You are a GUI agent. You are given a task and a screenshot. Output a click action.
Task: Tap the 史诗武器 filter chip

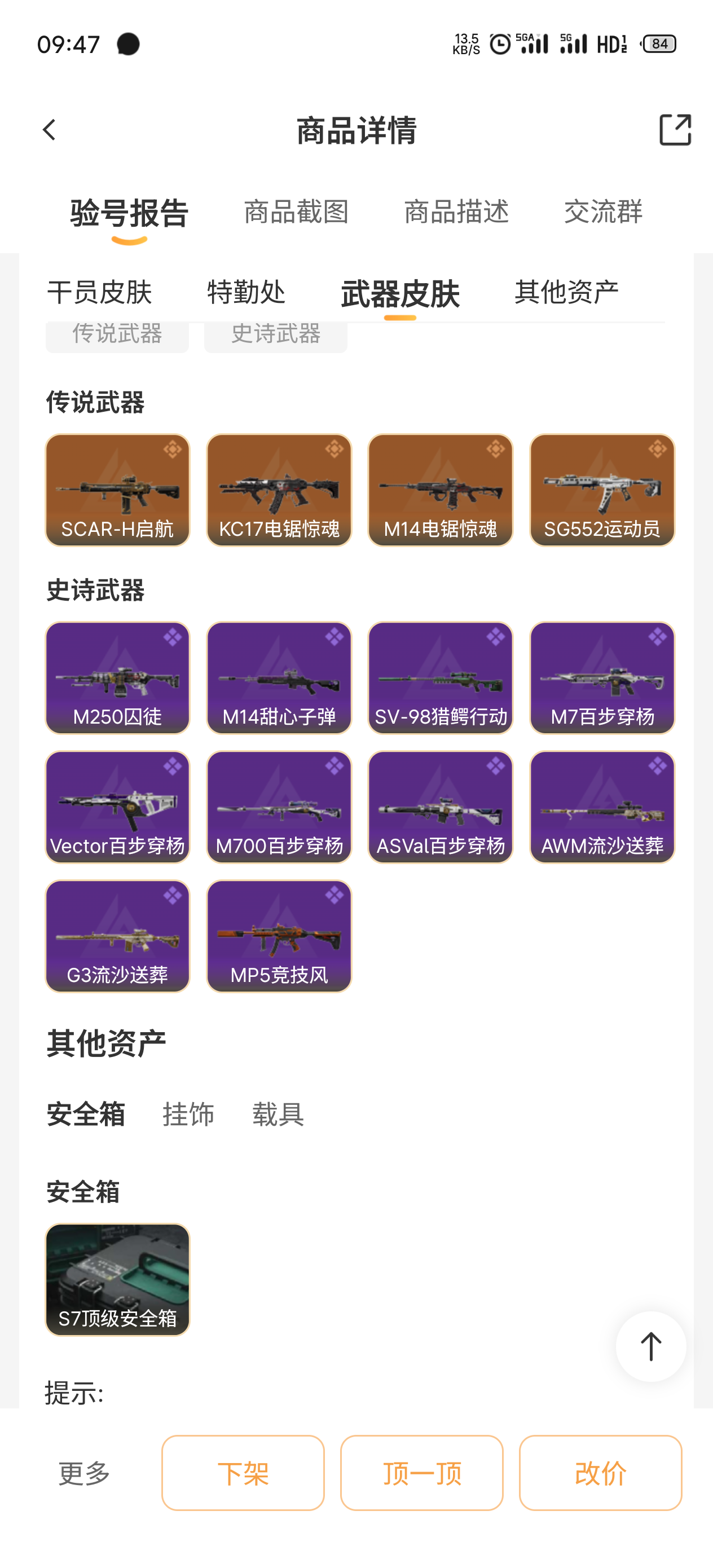click(275, 336)
